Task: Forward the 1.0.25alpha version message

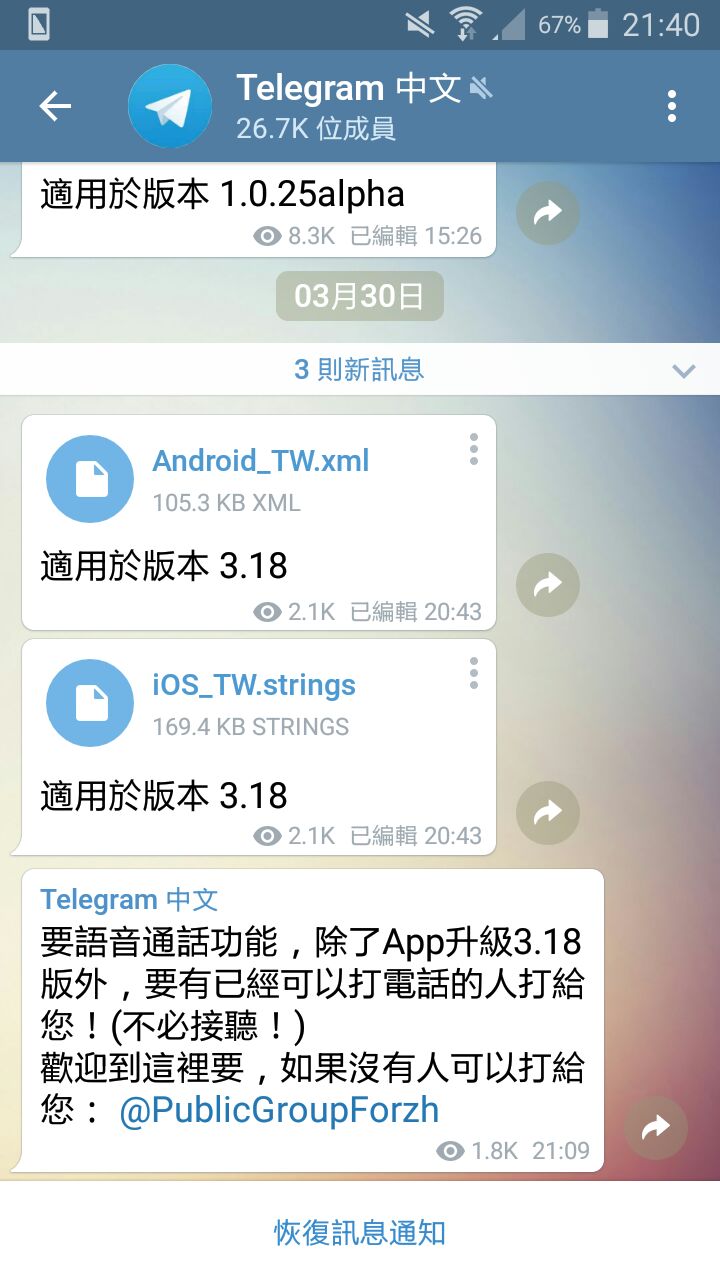Action: (x=548, y=212)
